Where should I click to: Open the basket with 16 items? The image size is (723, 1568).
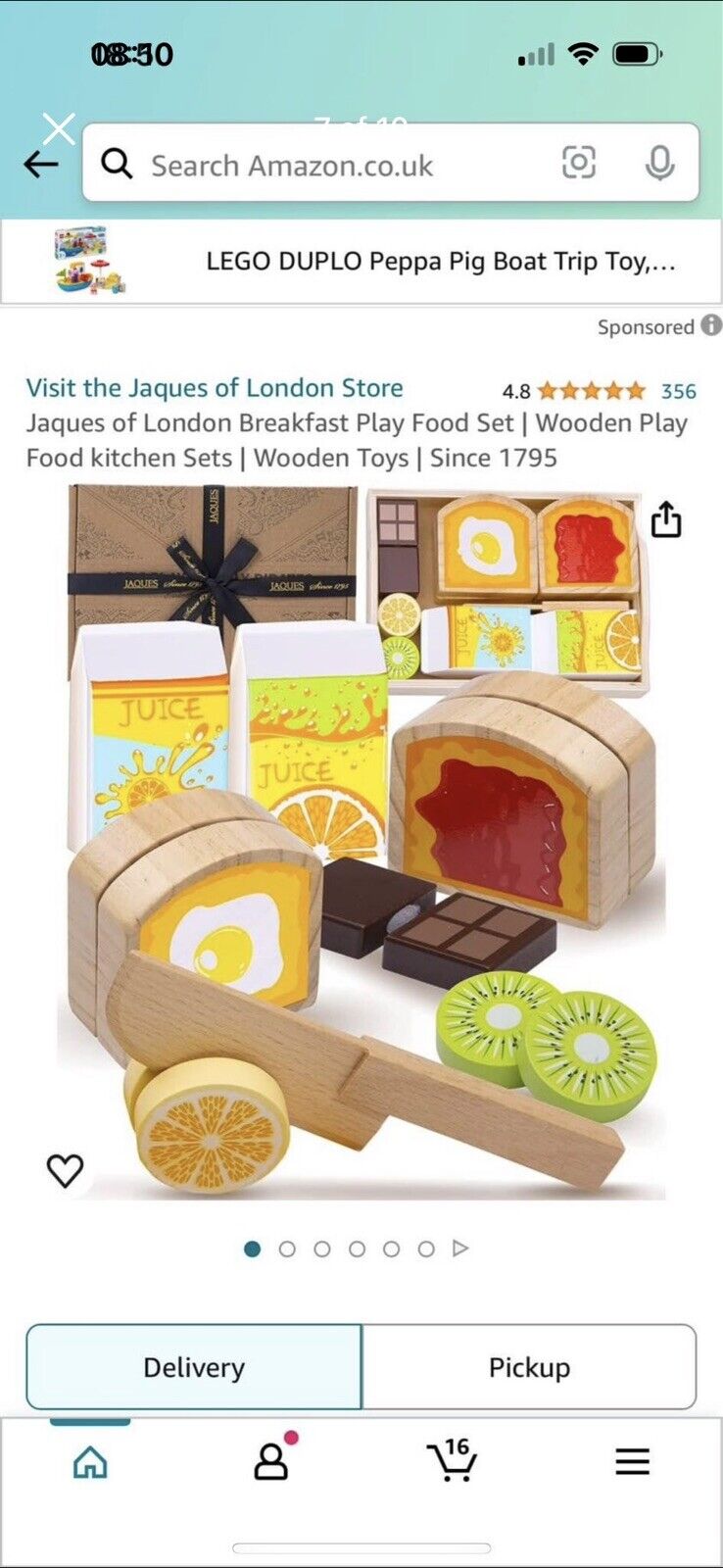[452, 1459]
